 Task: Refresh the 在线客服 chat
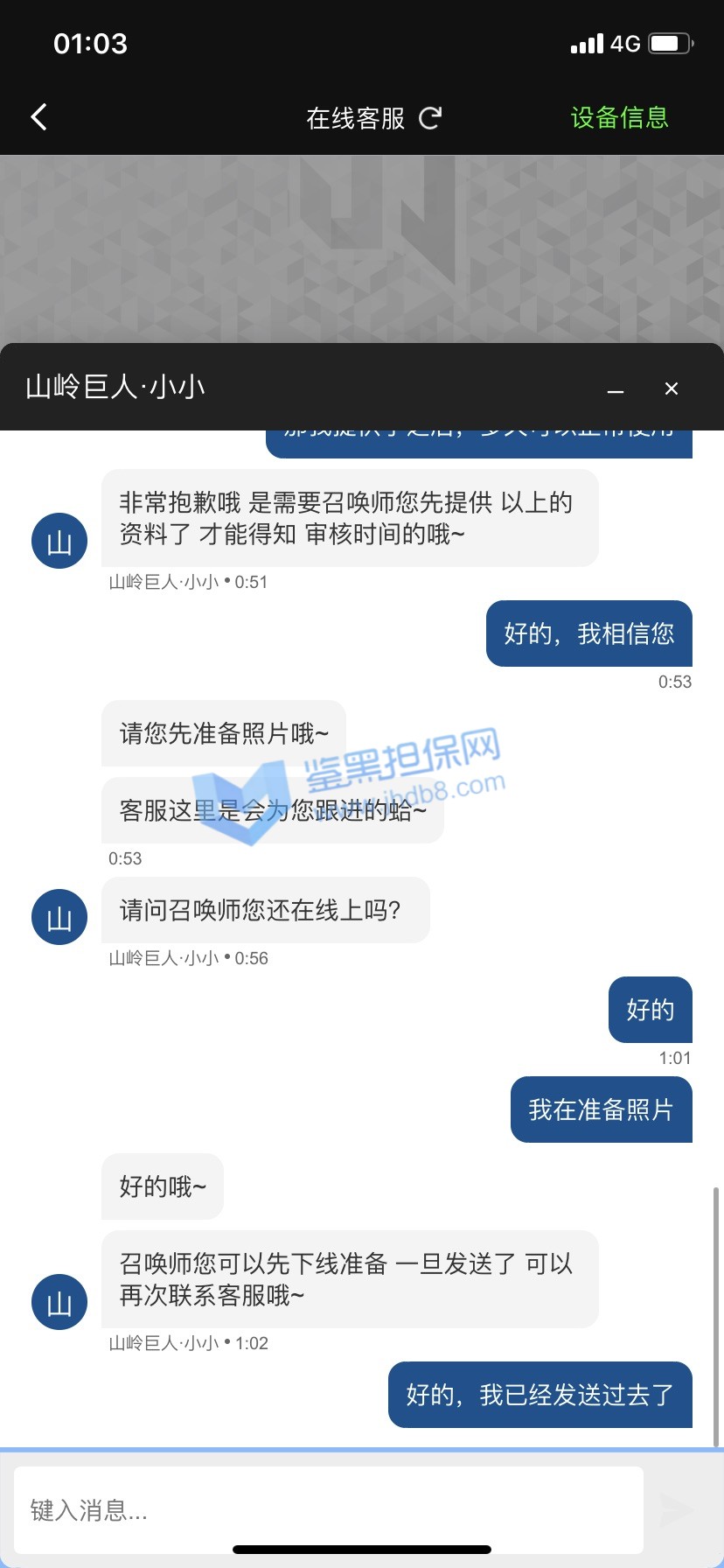pyautogui.click(x=430, y=118)
